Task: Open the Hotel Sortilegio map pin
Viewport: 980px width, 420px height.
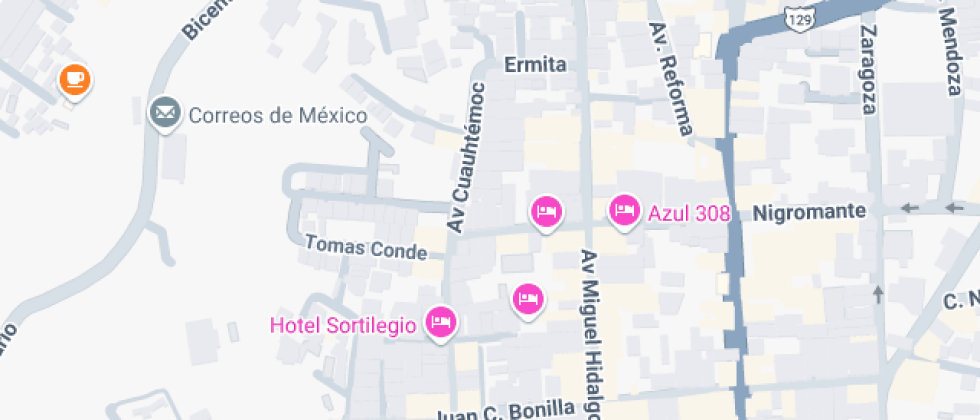Action: [441, 322]
